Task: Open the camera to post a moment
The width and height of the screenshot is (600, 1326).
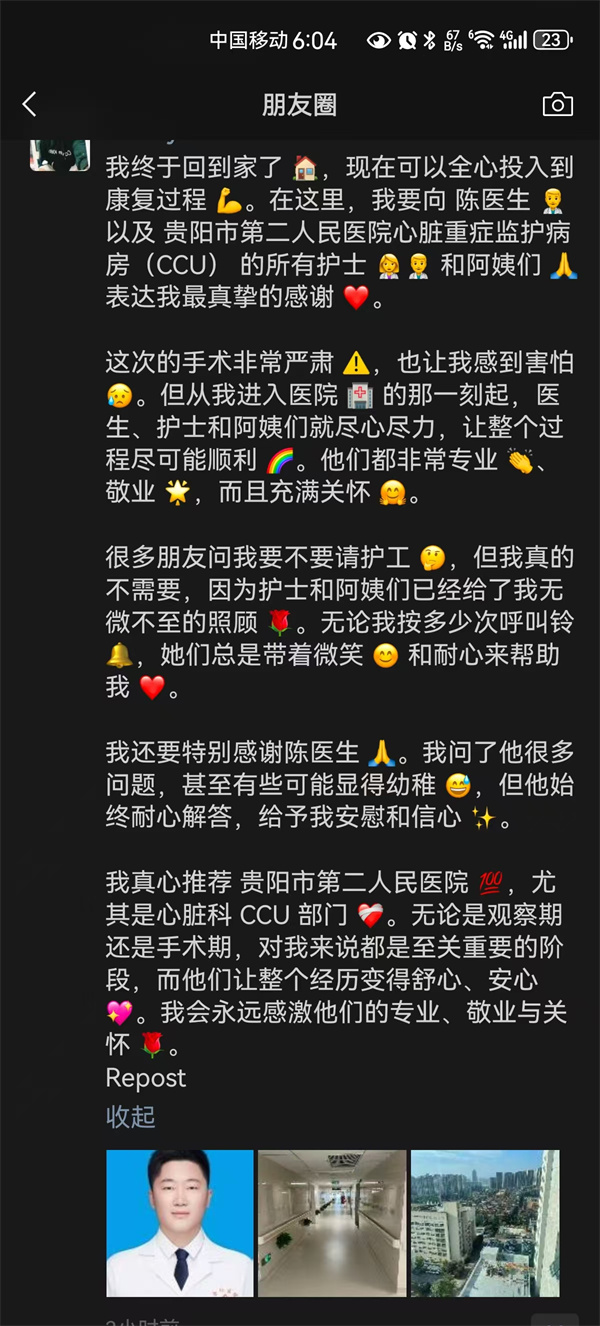Action: 557,104
